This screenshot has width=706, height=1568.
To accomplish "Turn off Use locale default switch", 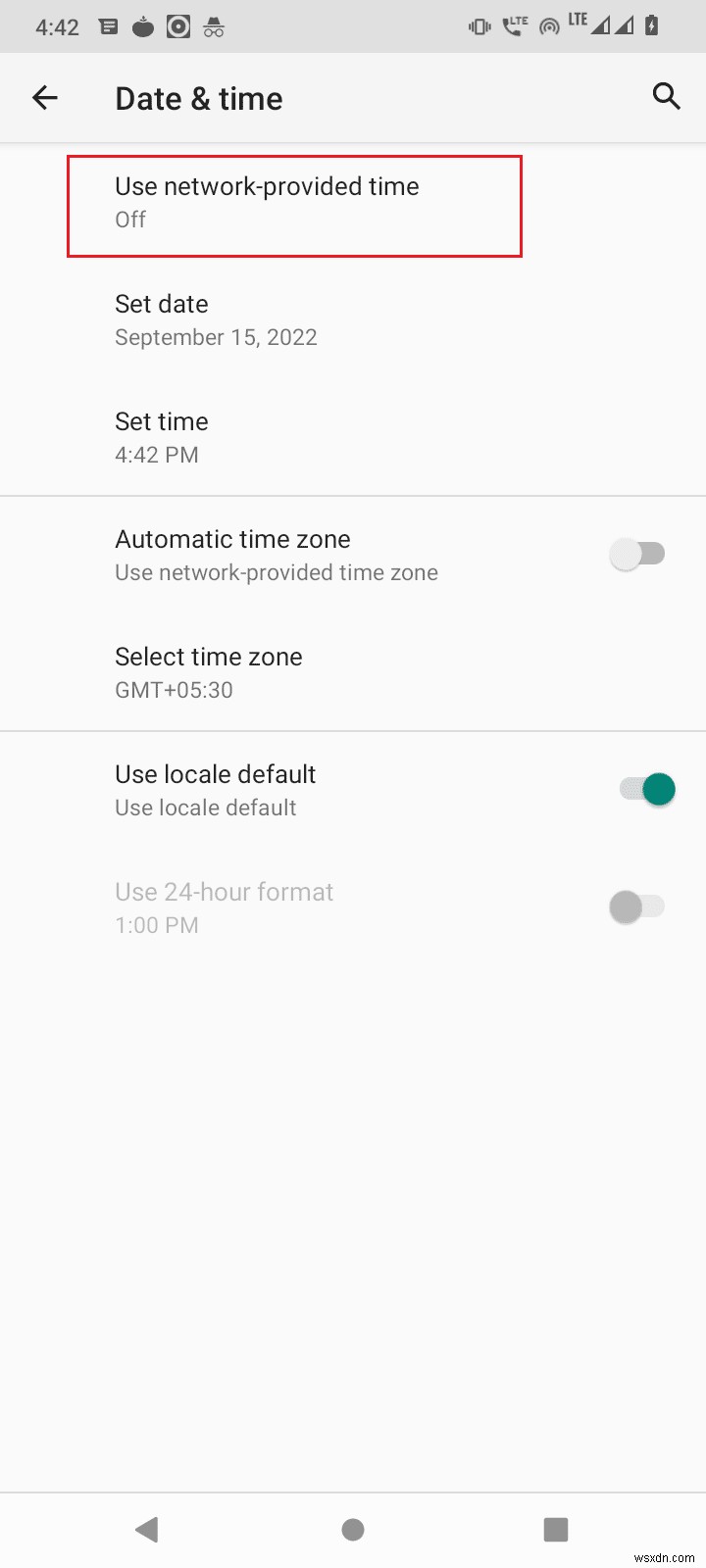I will [x=647, y=789].
